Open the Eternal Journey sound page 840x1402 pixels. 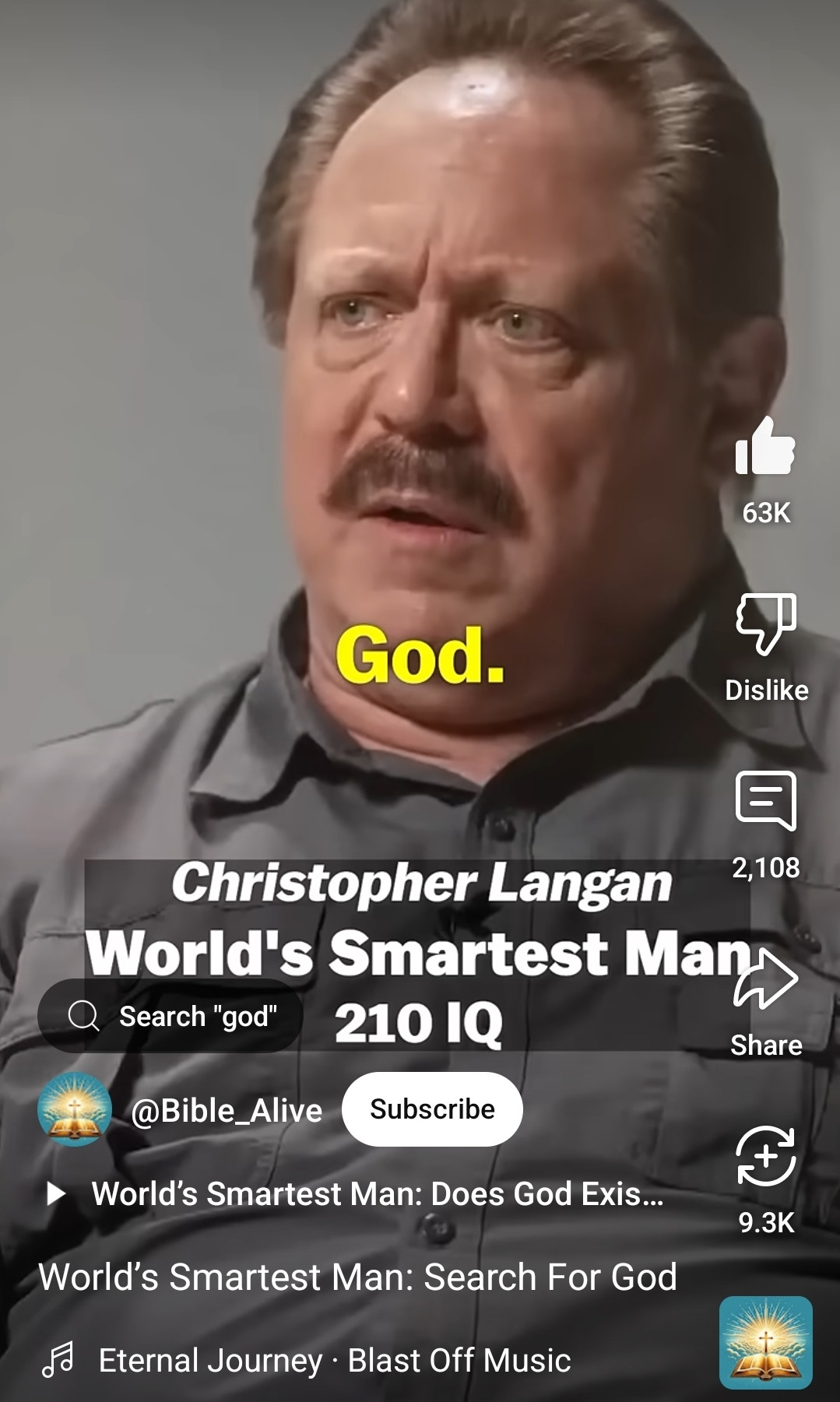[x=334, y=1360]
